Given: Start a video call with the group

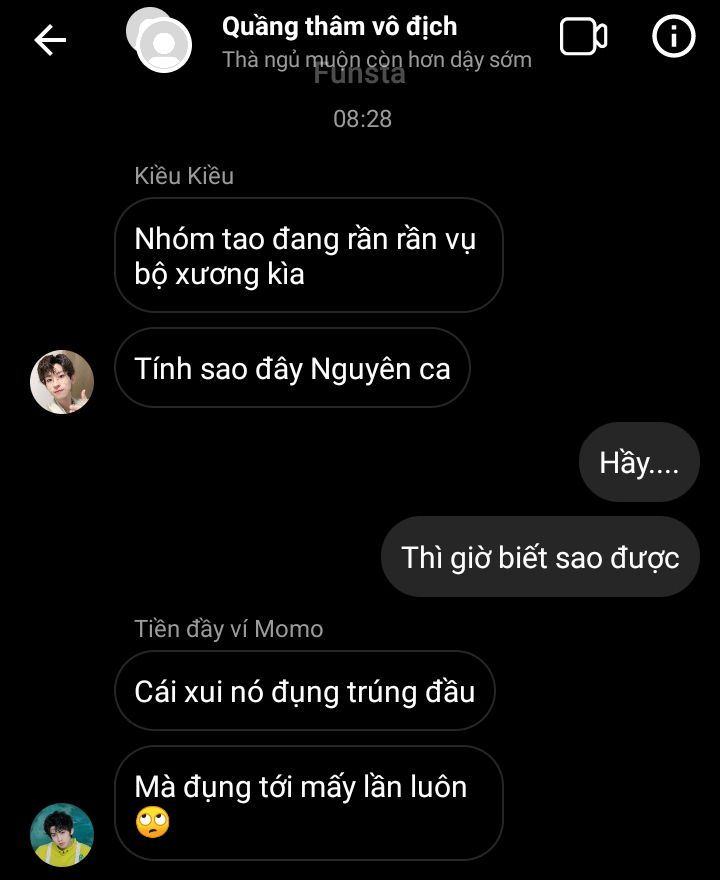Looking at the screenshot, I should 583,38.
